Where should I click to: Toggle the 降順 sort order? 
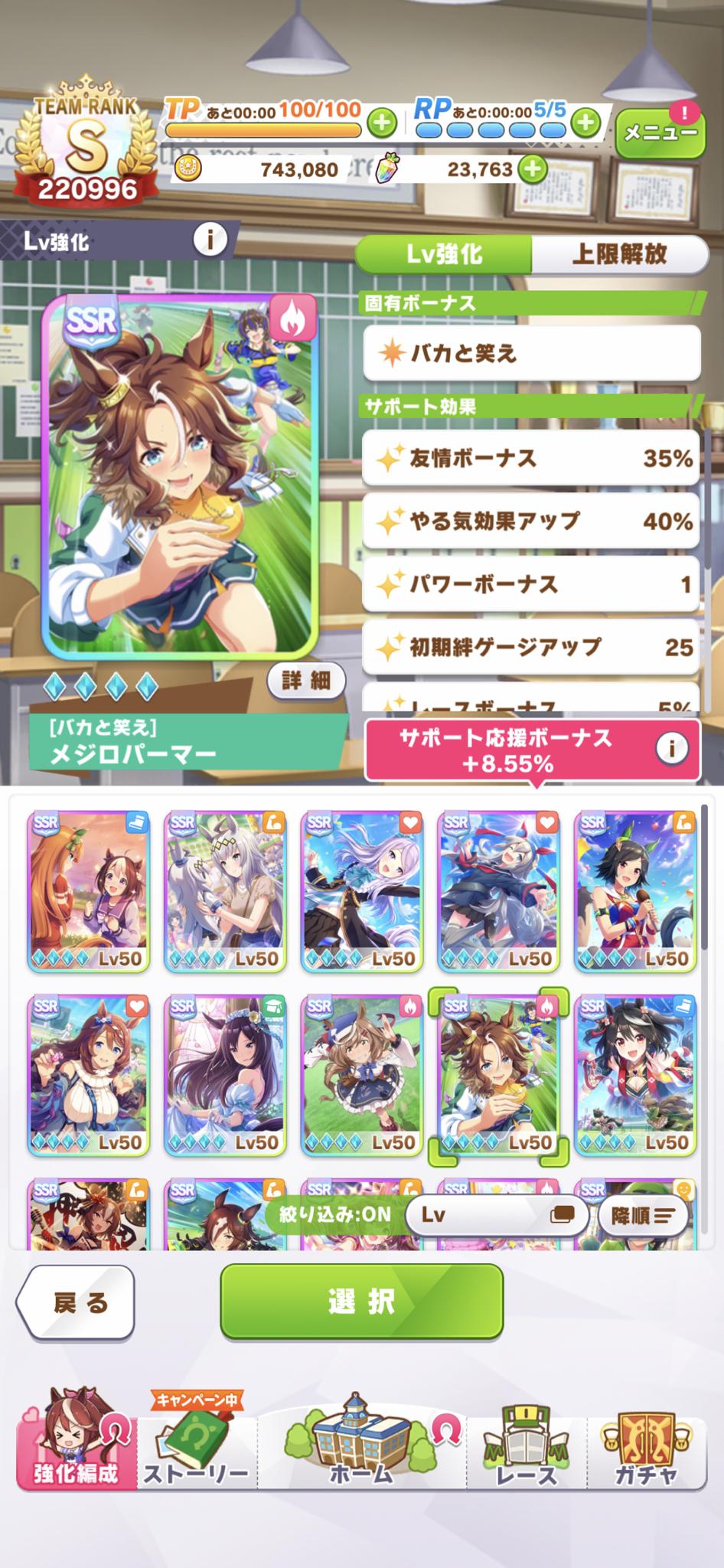(x=642, y=1215)
